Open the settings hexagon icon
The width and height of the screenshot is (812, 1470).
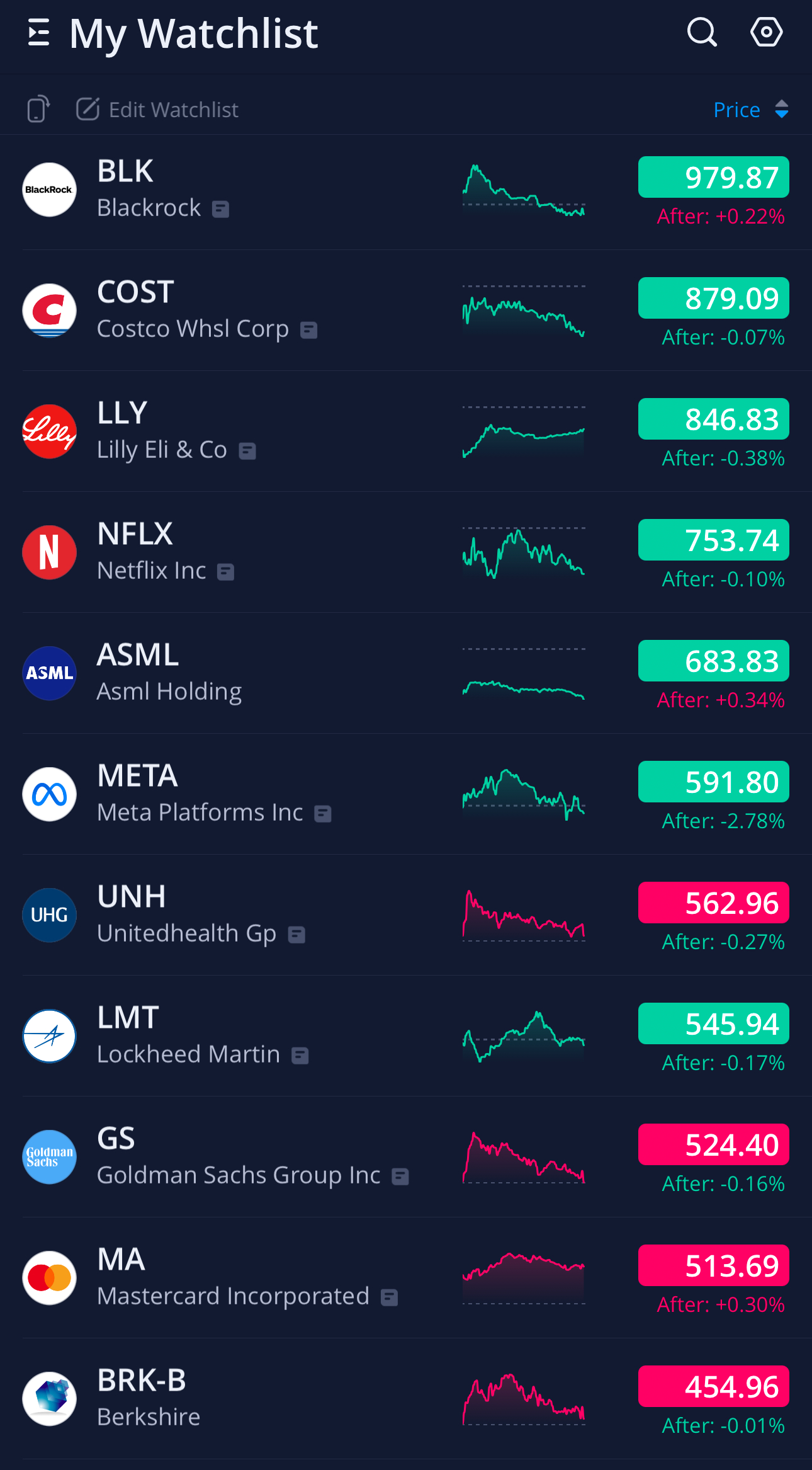coord(766,32)
